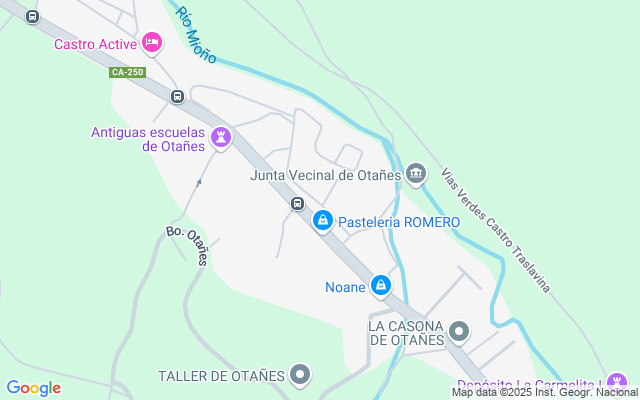Select the Antiguas escuelas de Otañes pin

tap(221, 136)
